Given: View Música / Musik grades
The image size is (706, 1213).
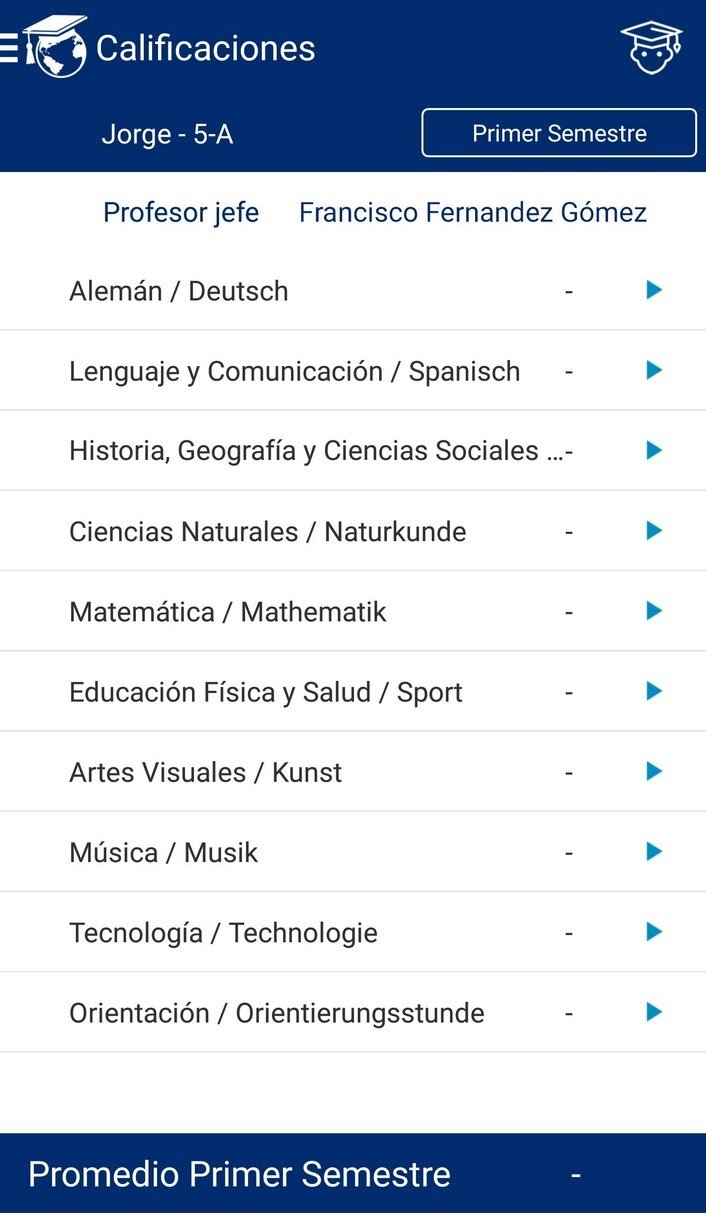Looking at the screenshot, I should [353, 851].
